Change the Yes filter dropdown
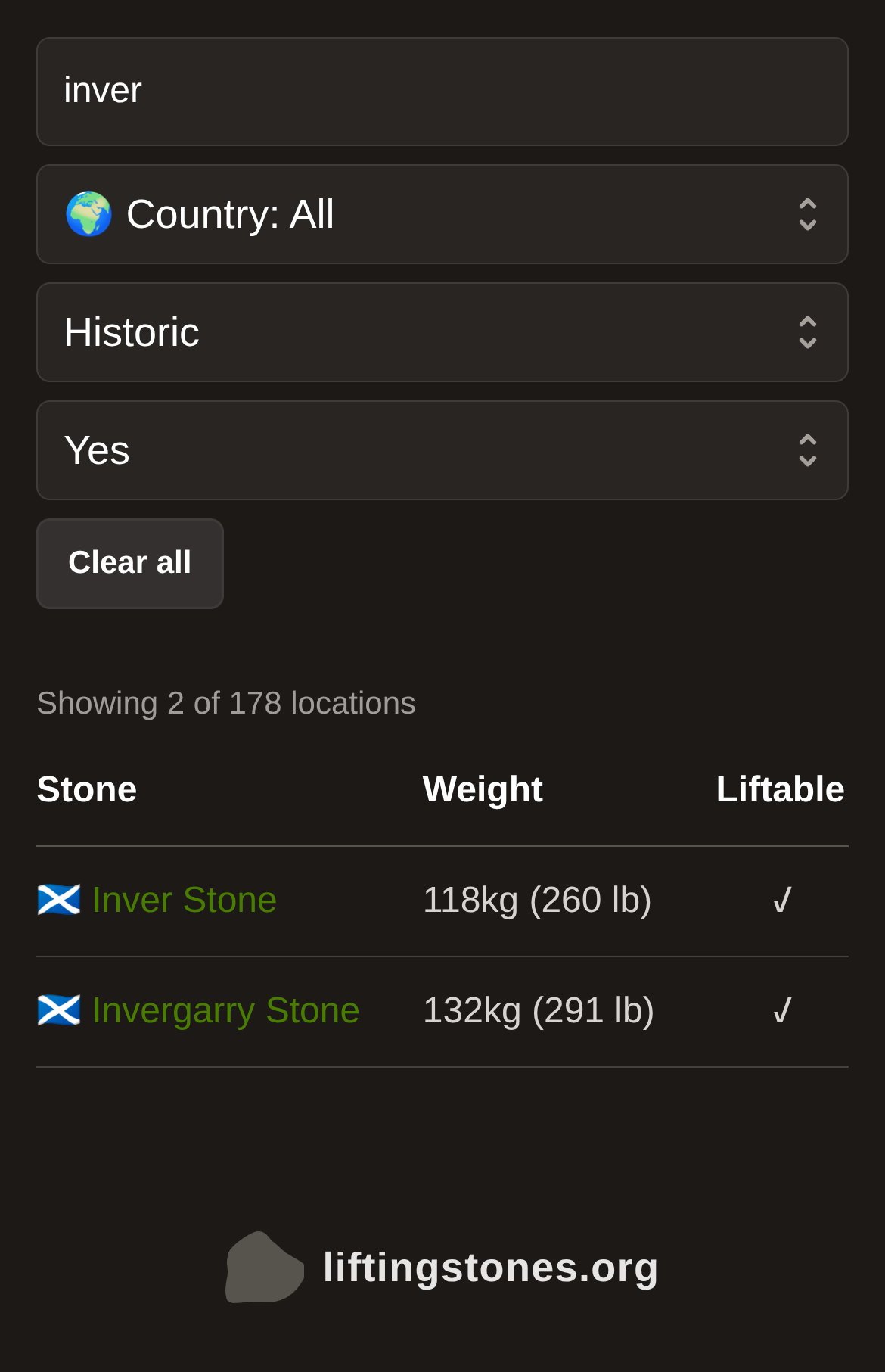Viewport: 885px width, 1372px height. (x=442, y=450)
